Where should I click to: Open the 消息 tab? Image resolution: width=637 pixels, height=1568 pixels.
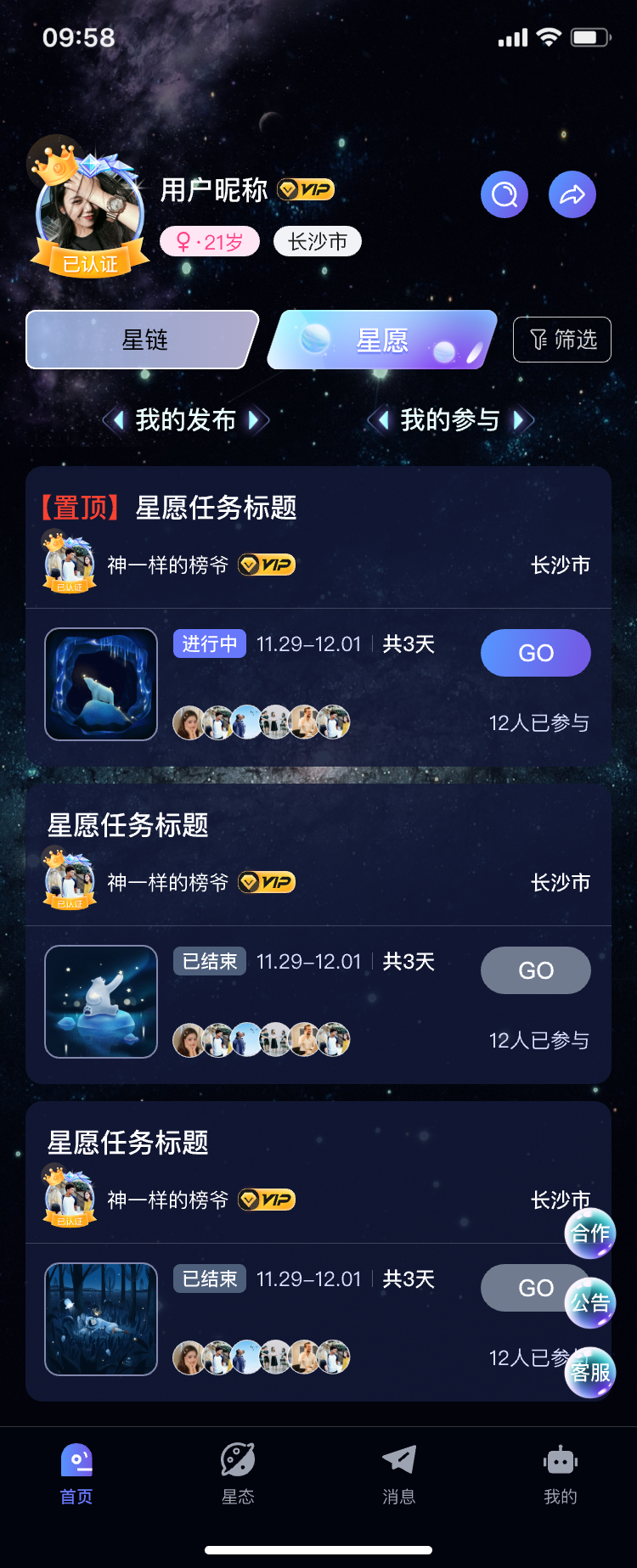pyautogui.click(x=398, y=1474)
